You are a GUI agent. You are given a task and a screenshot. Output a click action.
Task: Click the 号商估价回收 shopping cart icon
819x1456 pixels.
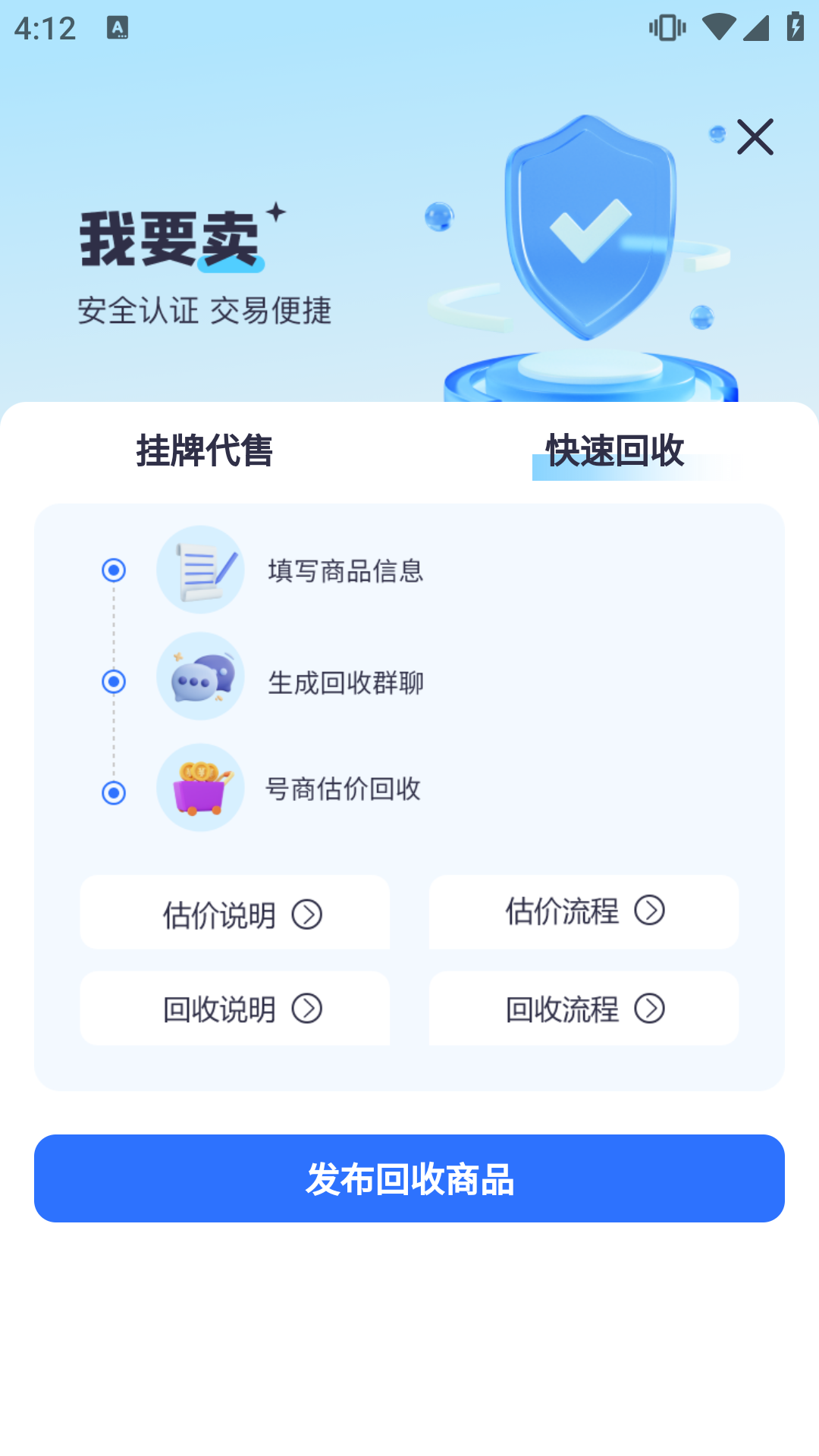[x=200, y=789]
